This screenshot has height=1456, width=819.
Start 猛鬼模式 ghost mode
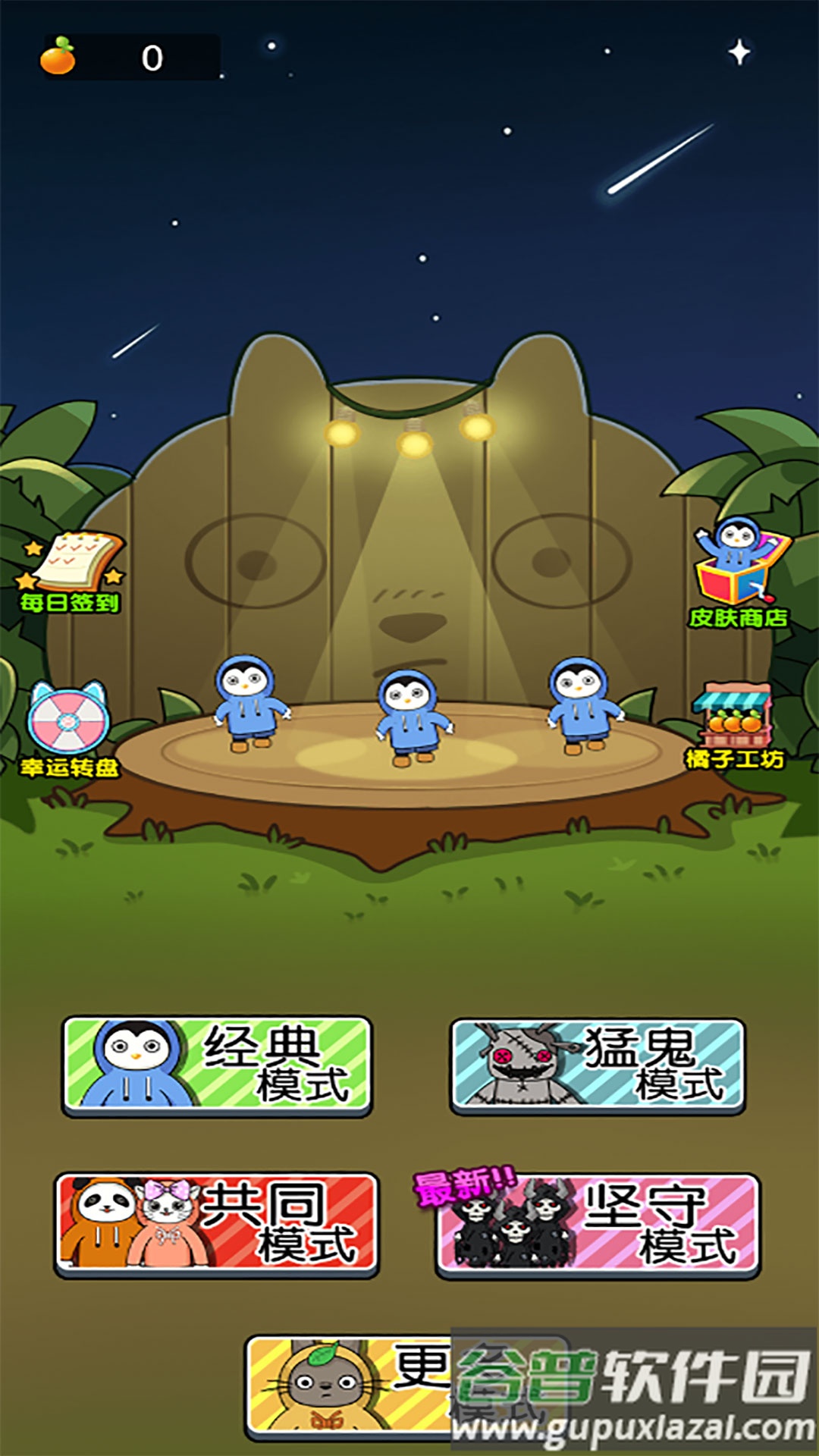pyautogui.click(x=598, y=1065)
